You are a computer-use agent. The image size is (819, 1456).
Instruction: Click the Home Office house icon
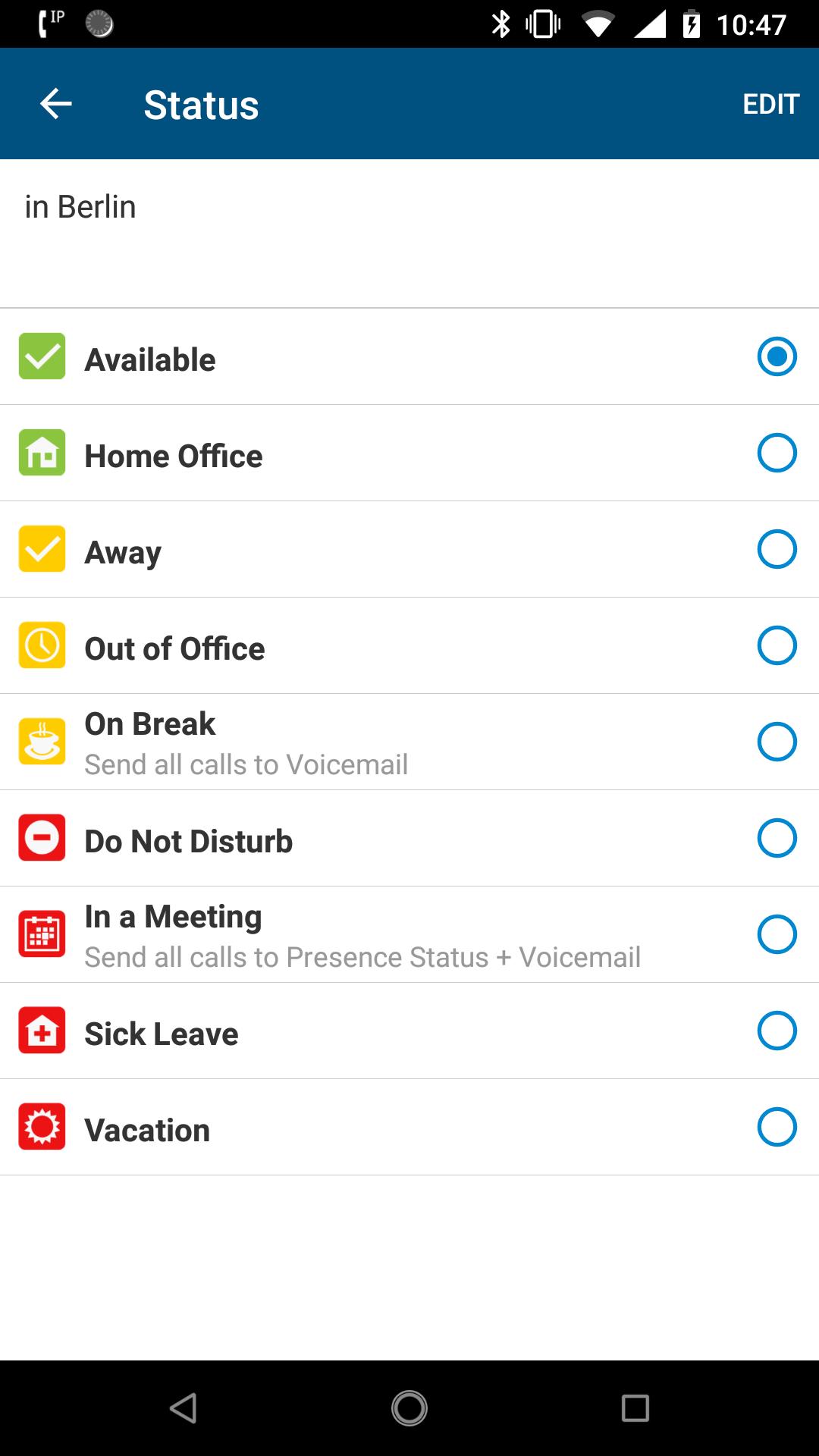pyautogui.click(x=42, y=454)
